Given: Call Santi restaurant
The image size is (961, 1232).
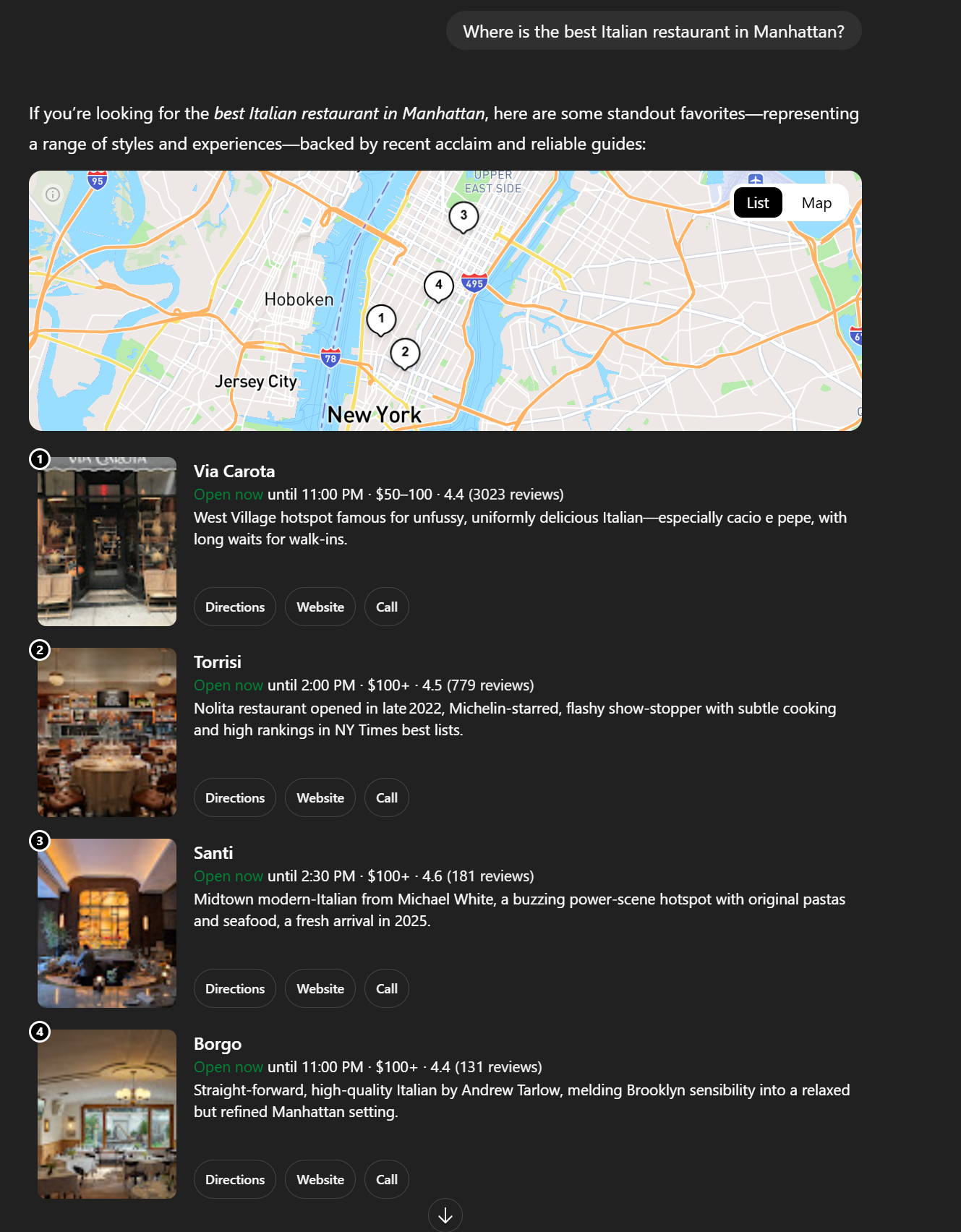Looking at the screenshot, I should tap(386, 989).
